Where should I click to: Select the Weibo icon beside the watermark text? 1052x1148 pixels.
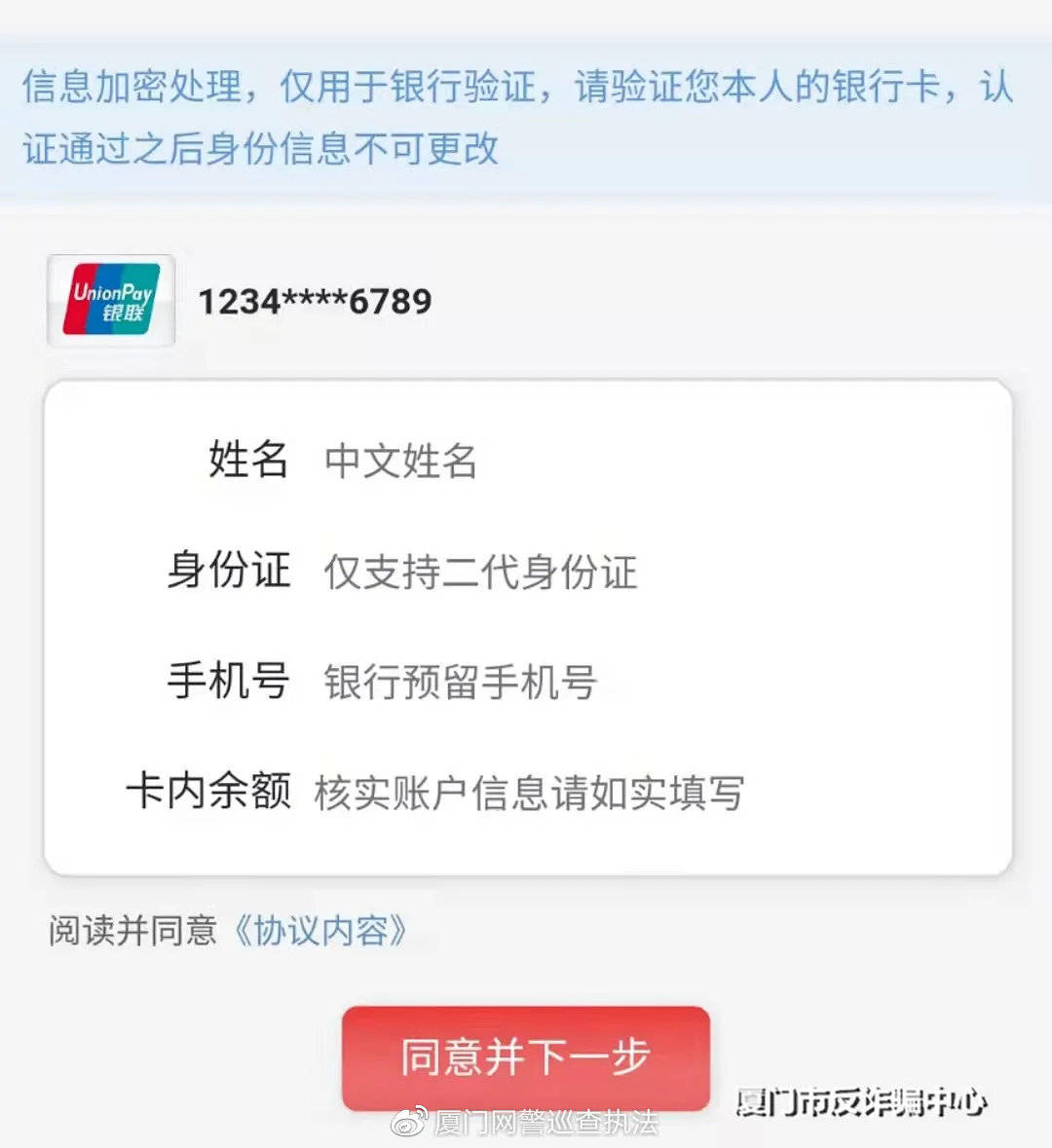pyautogui.click(x=410, y=1122)
